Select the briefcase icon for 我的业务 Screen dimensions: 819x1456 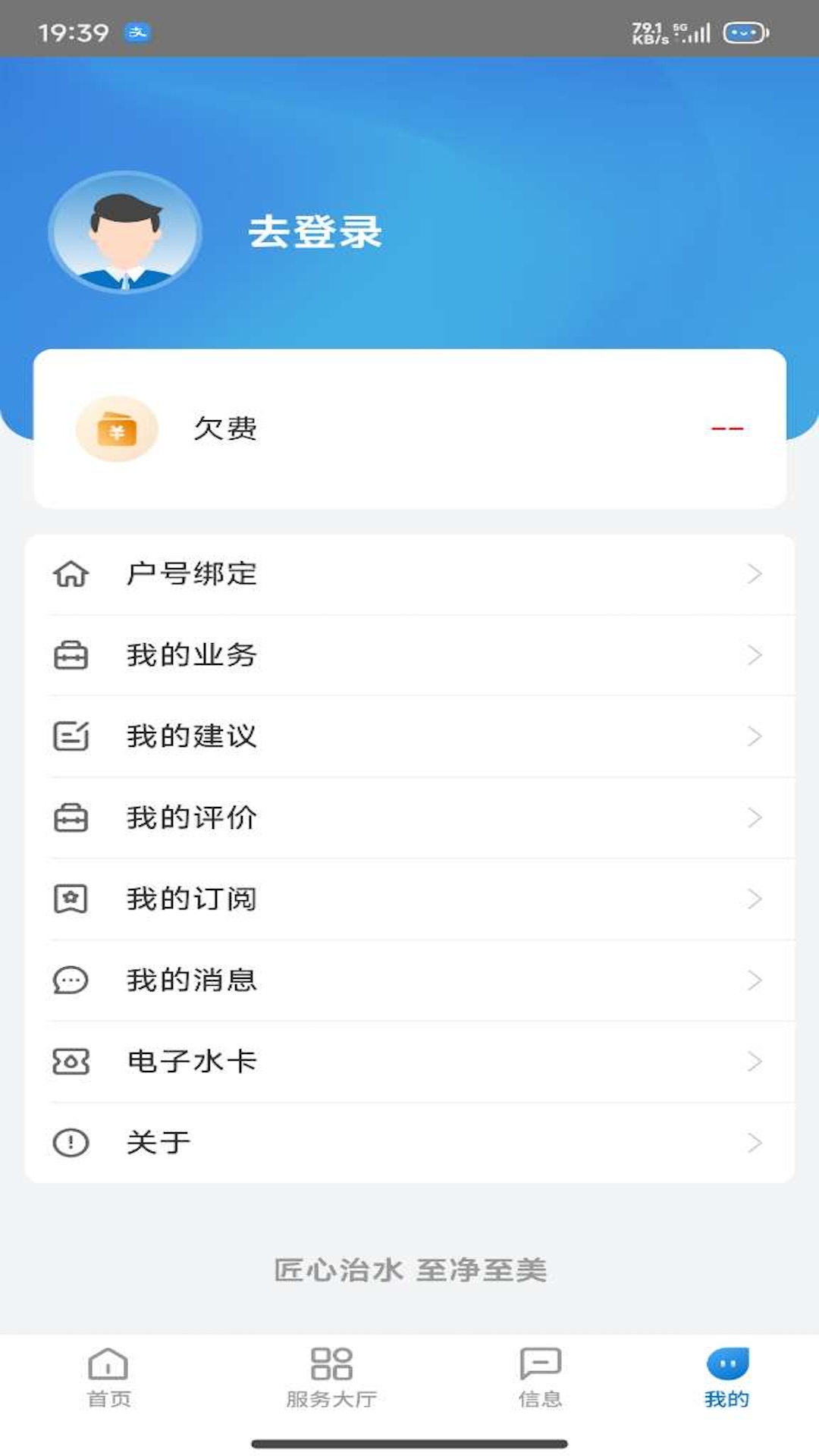click(71, 656)
